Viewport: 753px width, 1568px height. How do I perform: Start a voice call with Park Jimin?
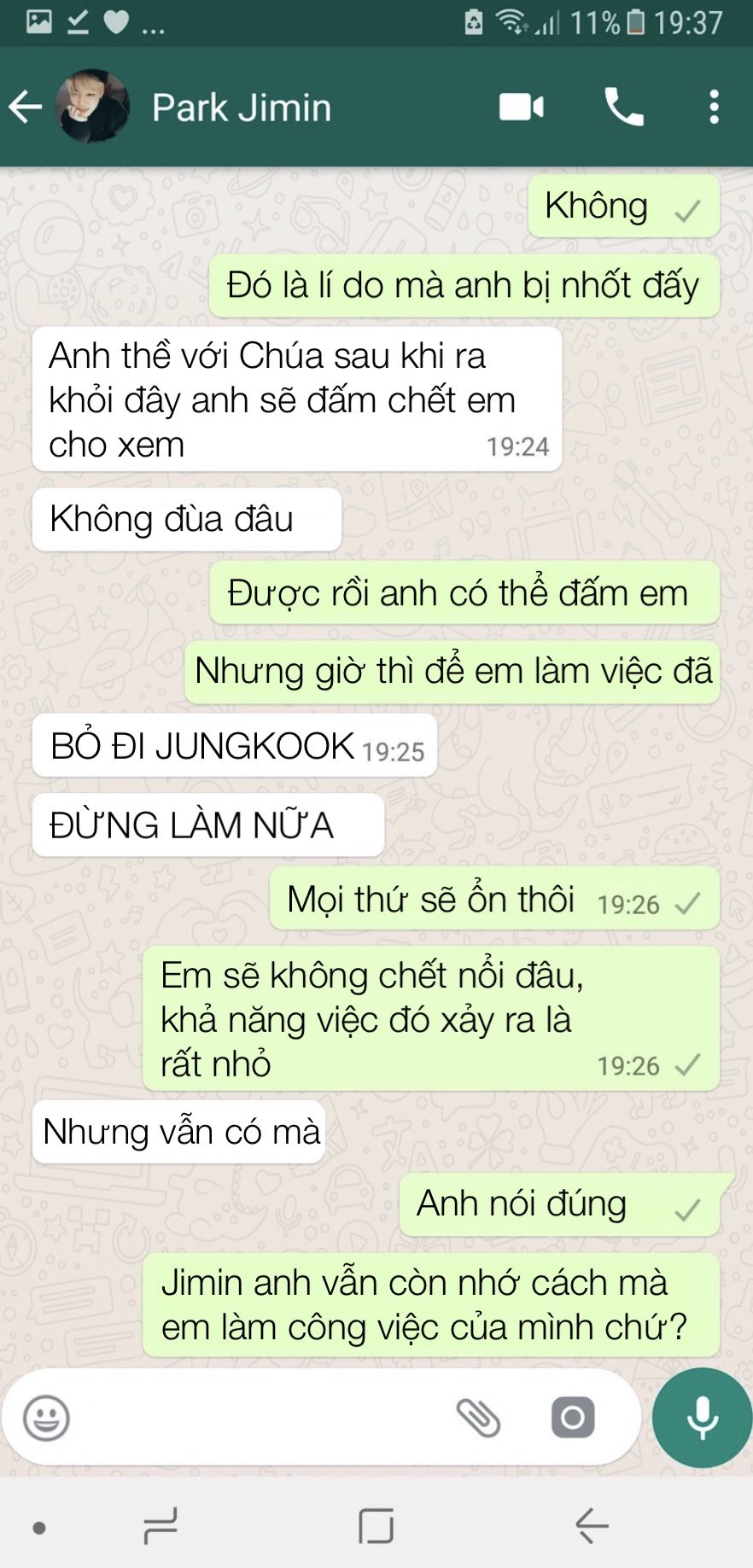tap(624, 108)
